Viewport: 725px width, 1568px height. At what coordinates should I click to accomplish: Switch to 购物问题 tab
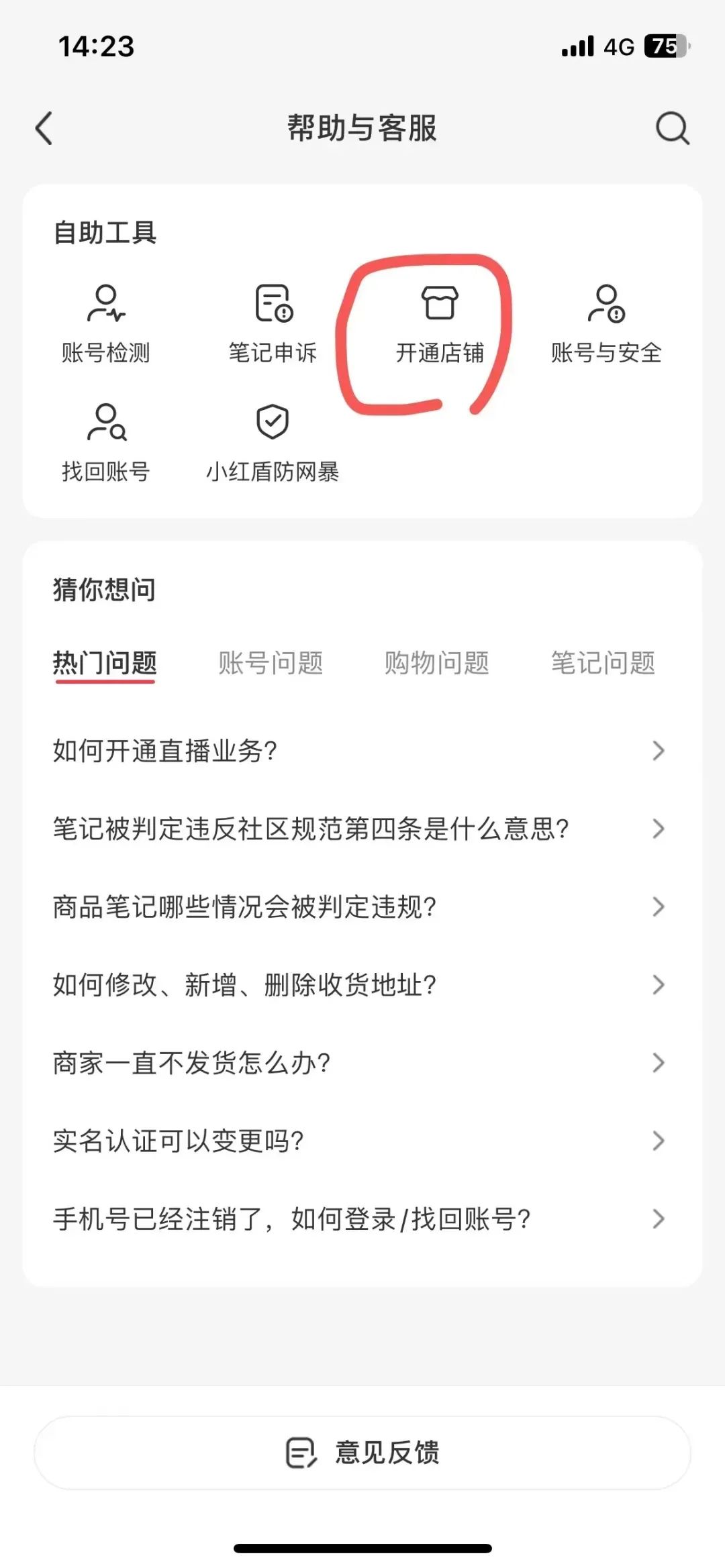(437, 663)
